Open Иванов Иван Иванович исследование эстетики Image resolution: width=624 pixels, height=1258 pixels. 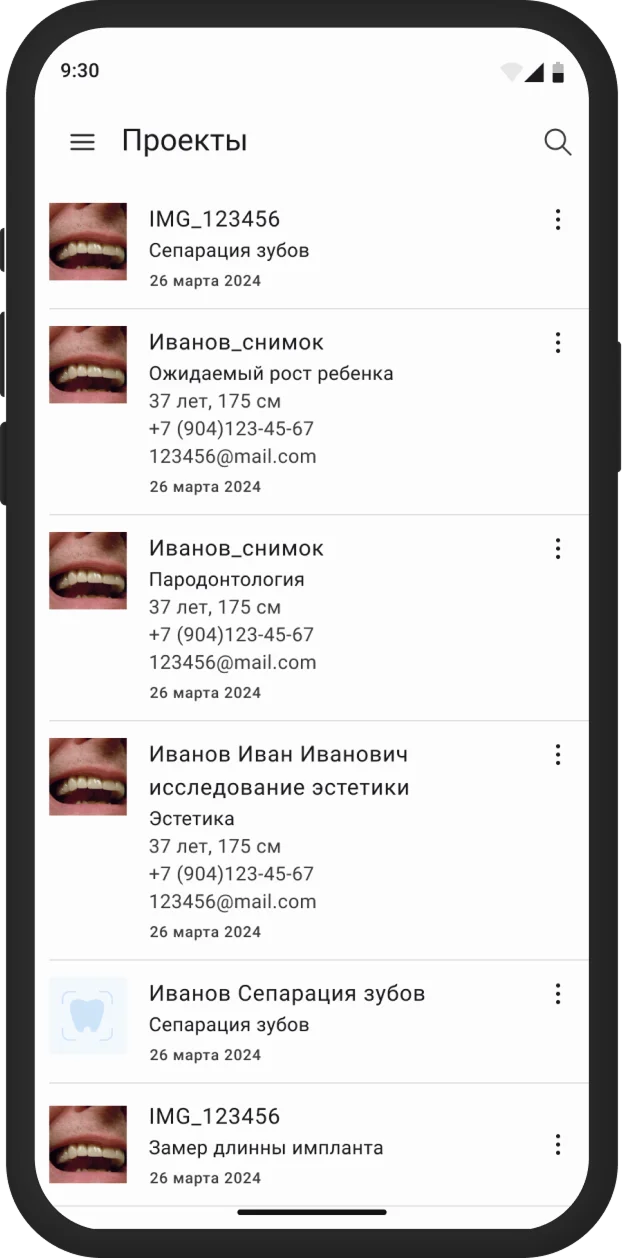pyautogui.click(x=300, y=840)
